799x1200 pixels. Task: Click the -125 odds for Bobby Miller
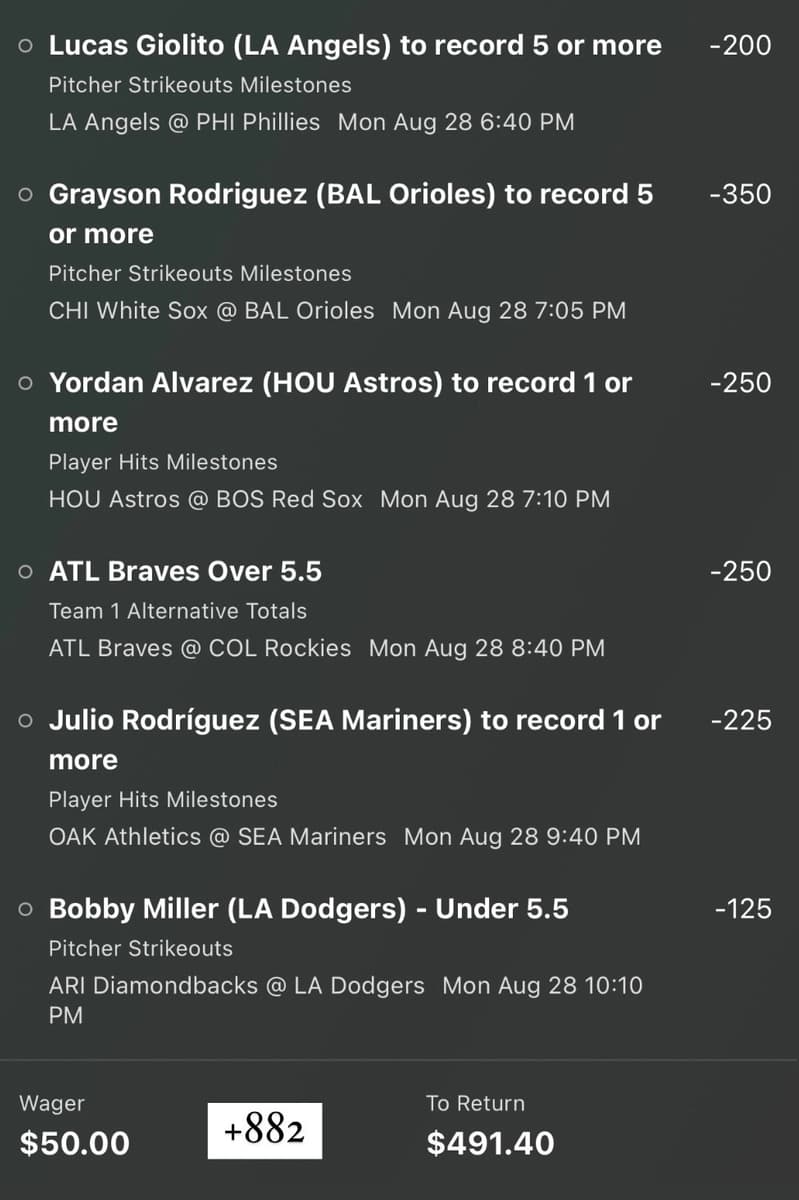coord(743,909)
